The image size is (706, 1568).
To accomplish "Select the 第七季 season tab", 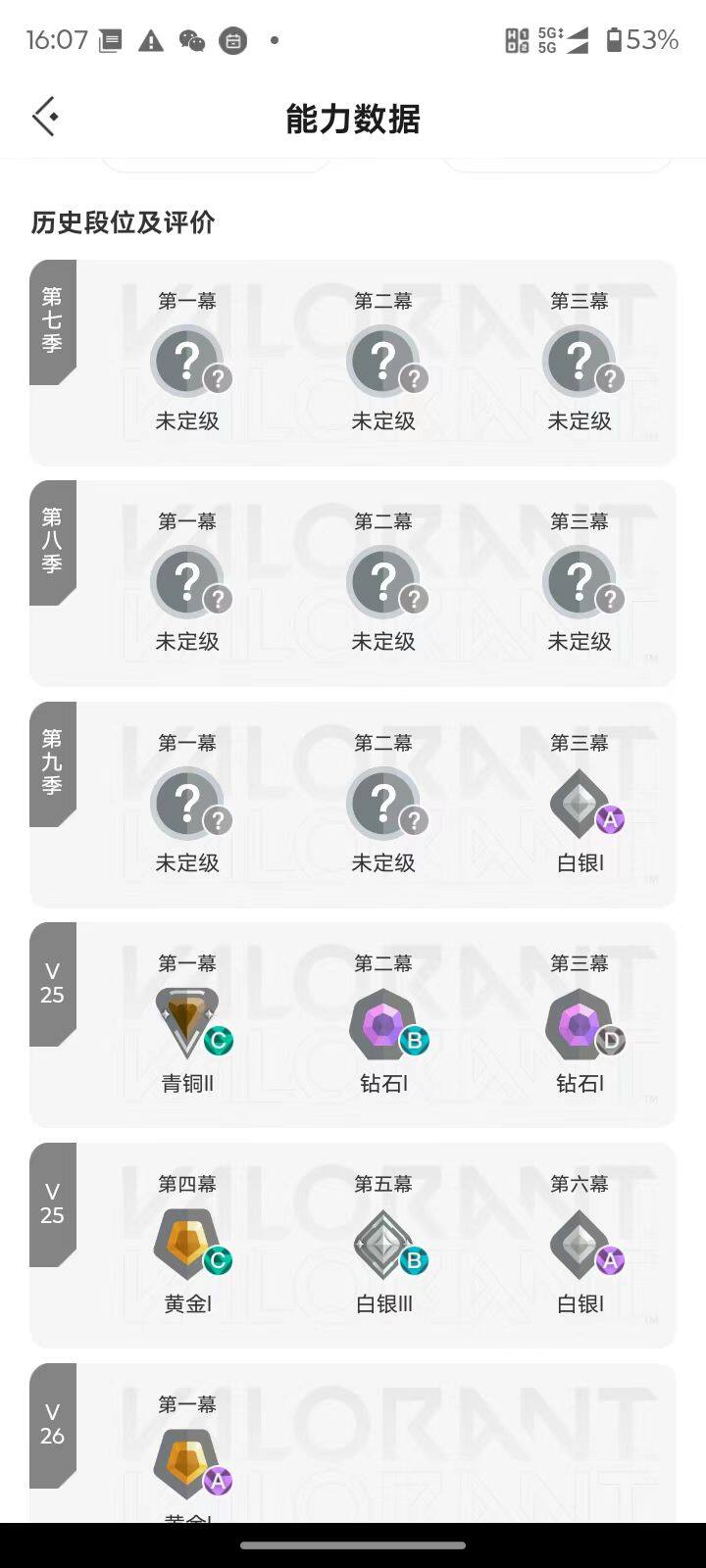I will [x=53, y=320].
